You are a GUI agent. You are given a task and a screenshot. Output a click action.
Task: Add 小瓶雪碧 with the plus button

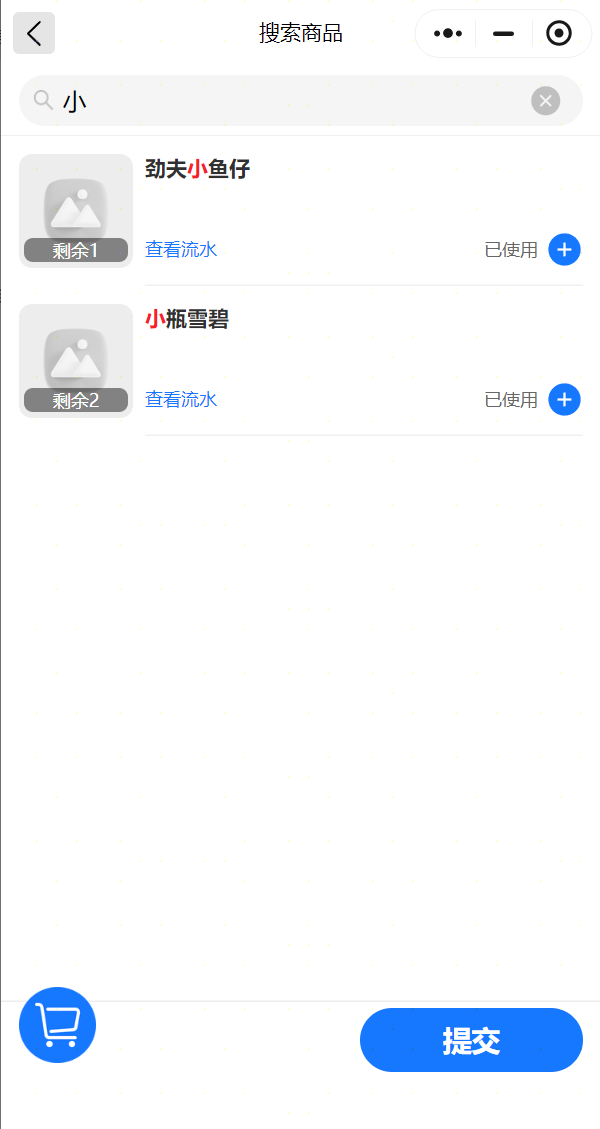click(x=565, y=400)
